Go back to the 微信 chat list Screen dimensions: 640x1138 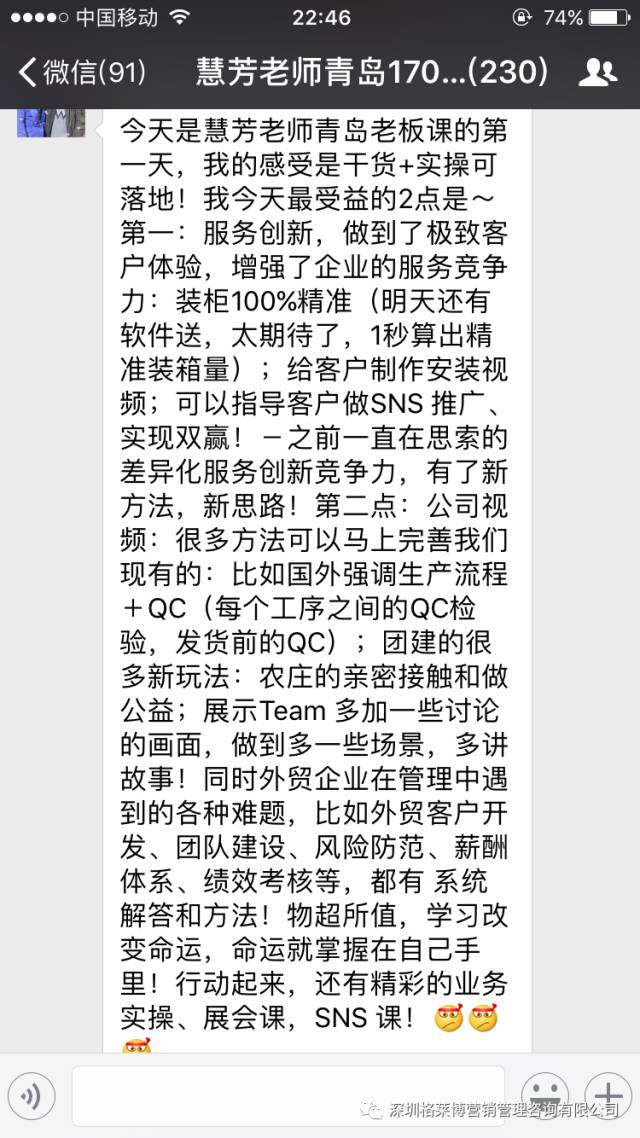pyautogui.click(x=82, y=73)
